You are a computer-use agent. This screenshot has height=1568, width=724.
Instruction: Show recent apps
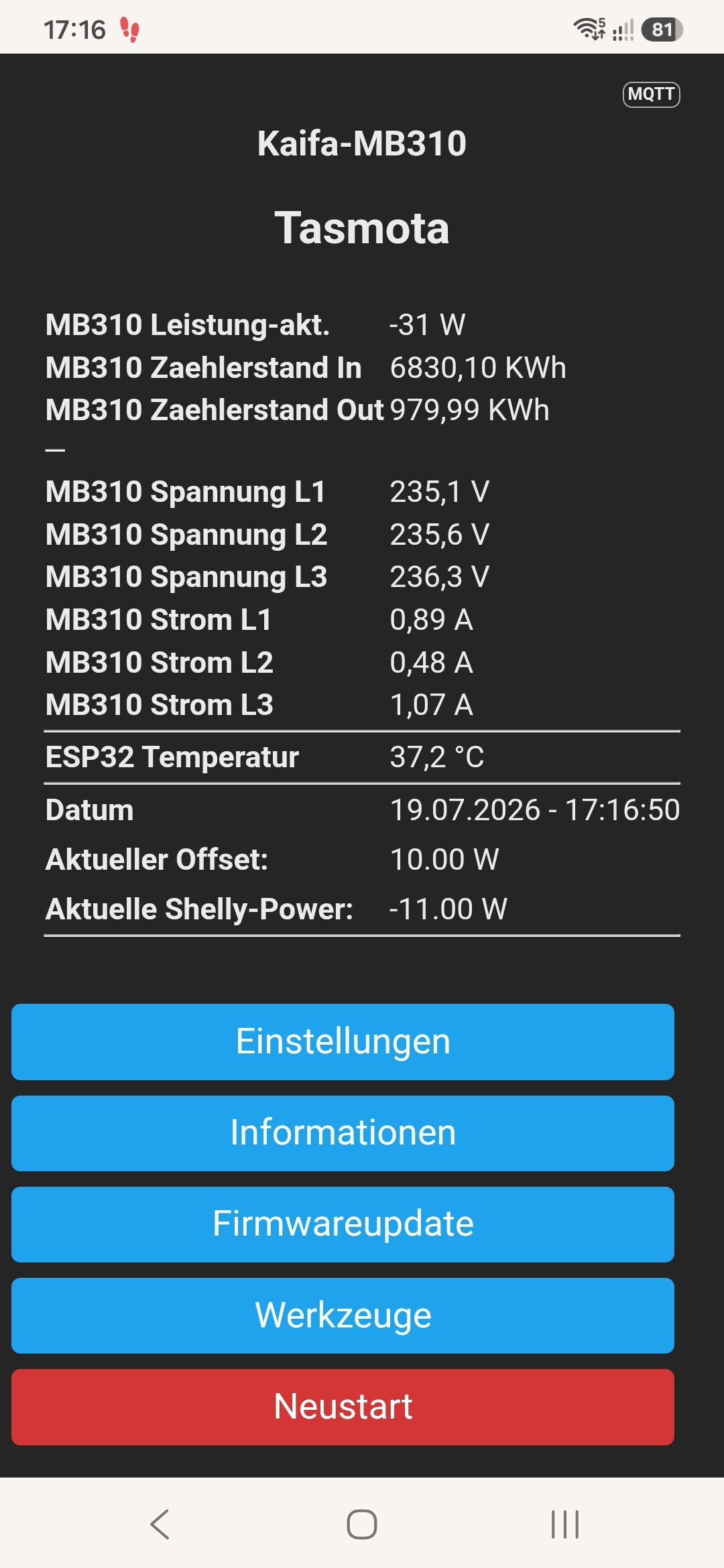[564, 1524]
